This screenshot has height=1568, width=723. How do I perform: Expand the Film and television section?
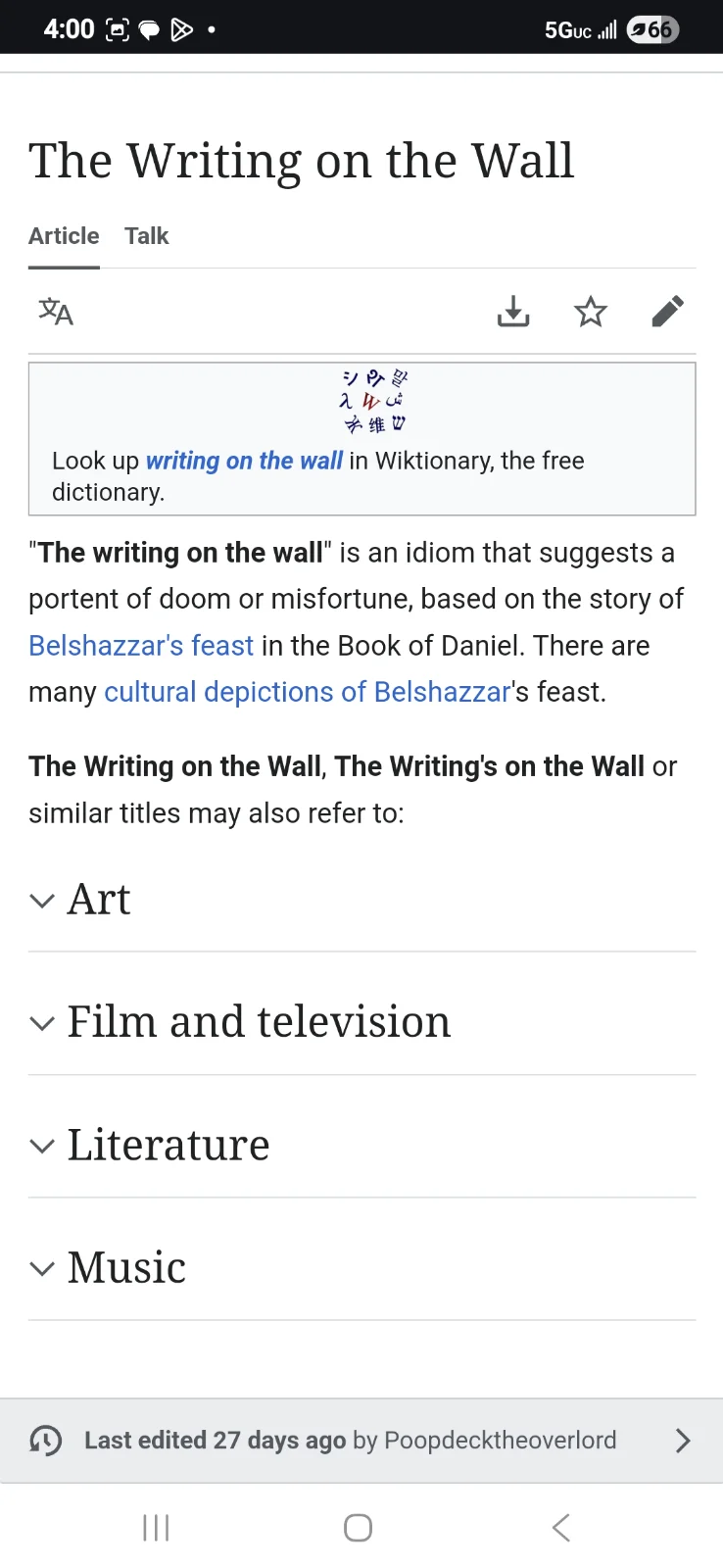coord(258,1022)
